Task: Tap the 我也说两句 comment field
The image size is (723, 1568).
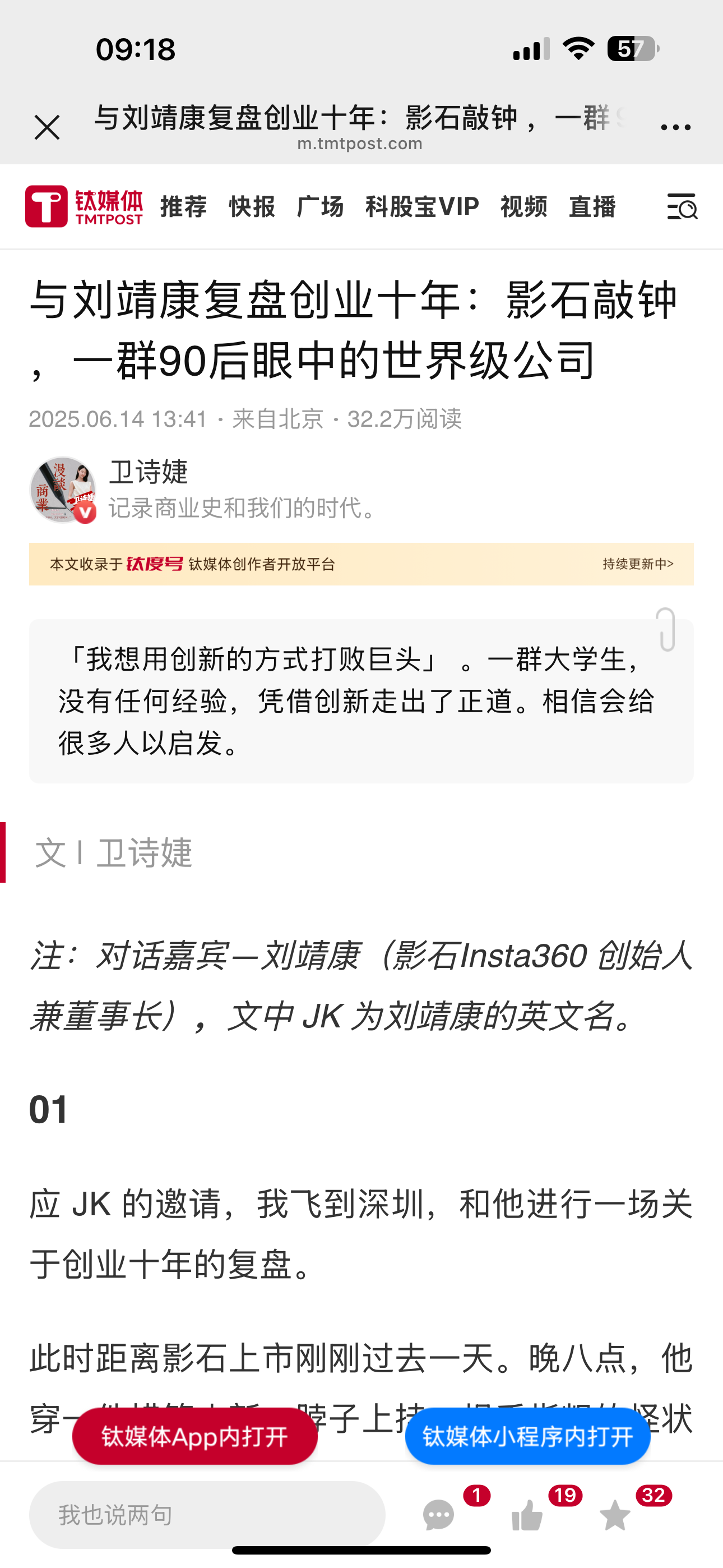Action: [207, 1514]
